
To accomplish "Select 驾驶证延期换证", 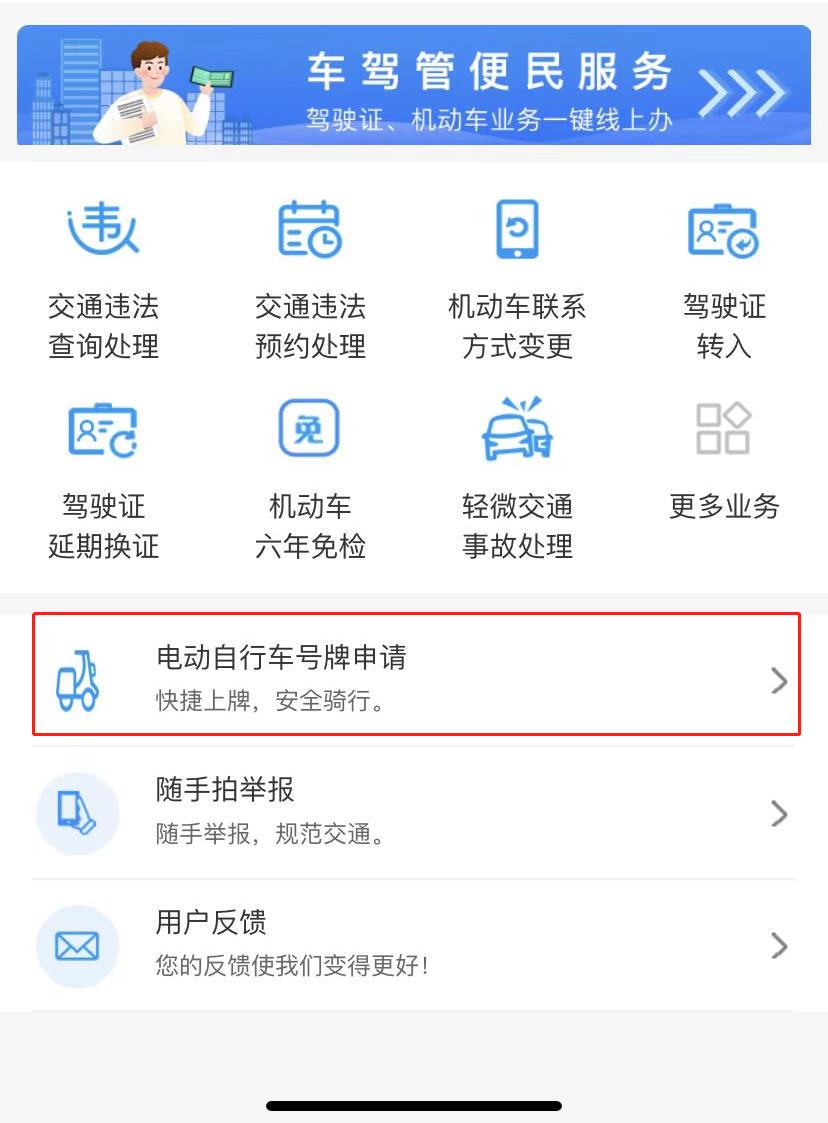I will pos(103,480).
